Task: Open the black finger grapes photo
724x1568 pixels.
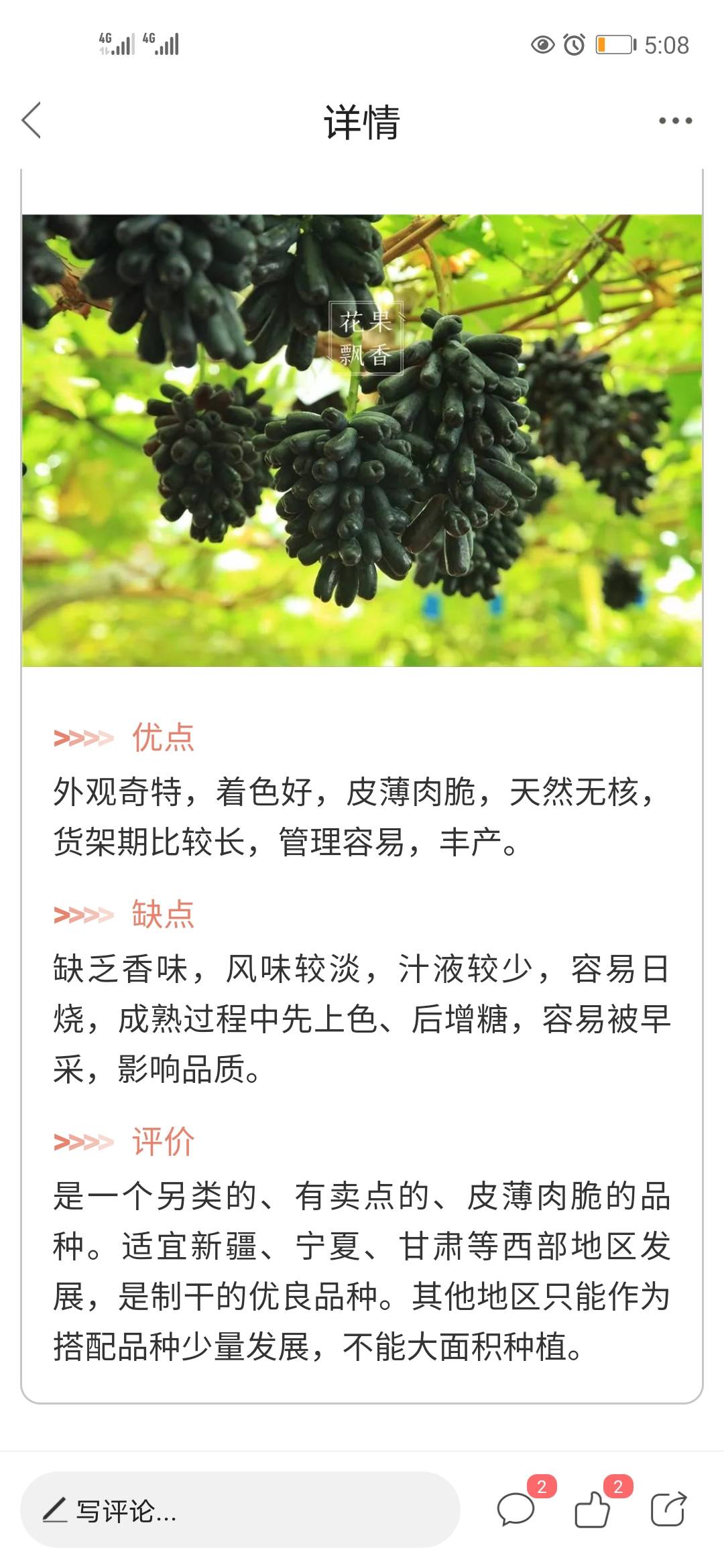Action: point(362,440)
